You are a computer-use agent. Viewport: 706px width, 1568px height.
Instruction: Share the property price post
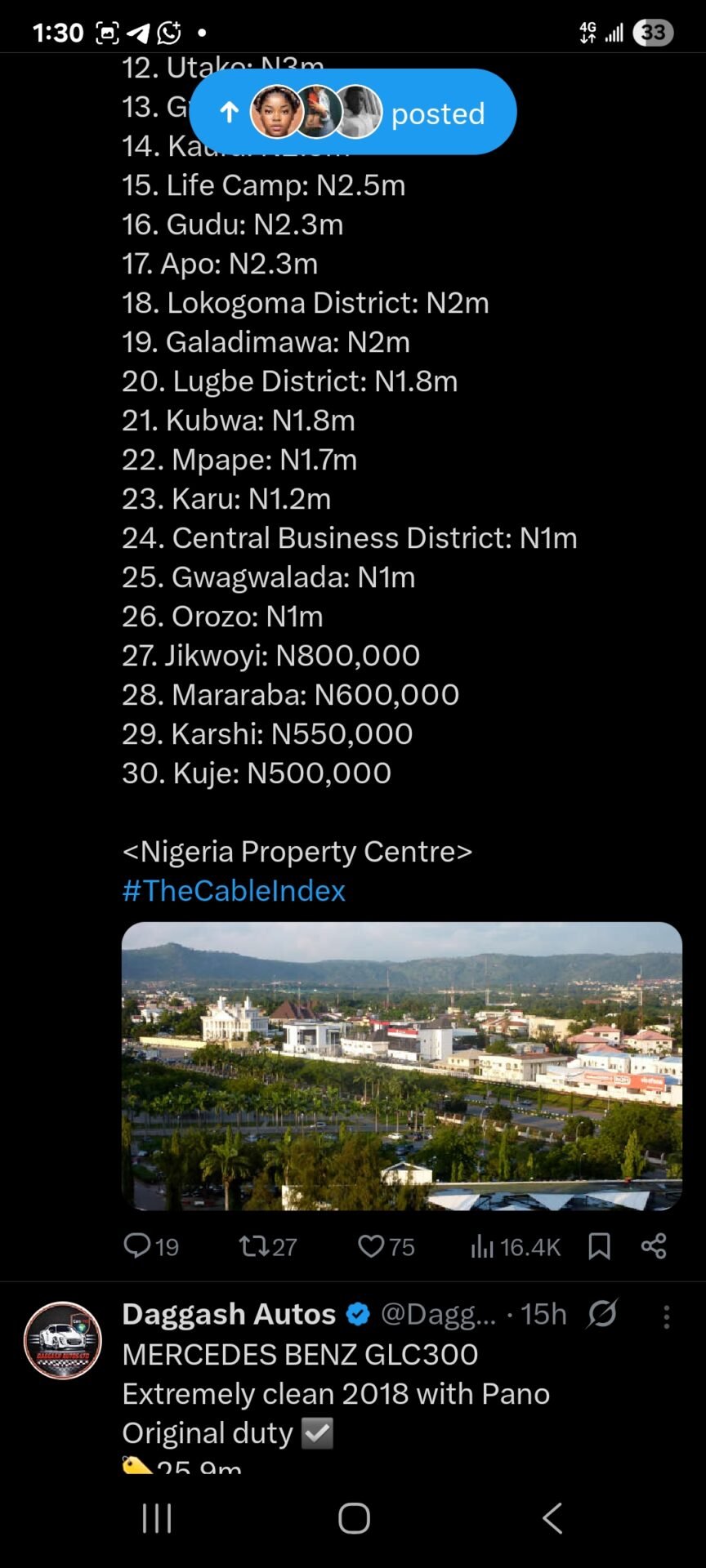click(654, 1246)
